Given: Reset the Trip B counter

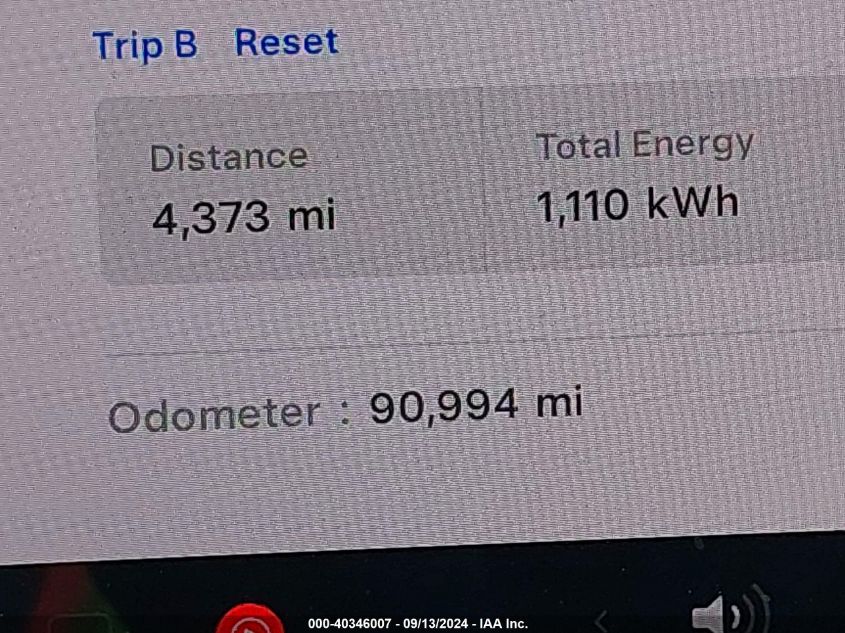Looking at the screenshot, I should [x=286, y=42].
